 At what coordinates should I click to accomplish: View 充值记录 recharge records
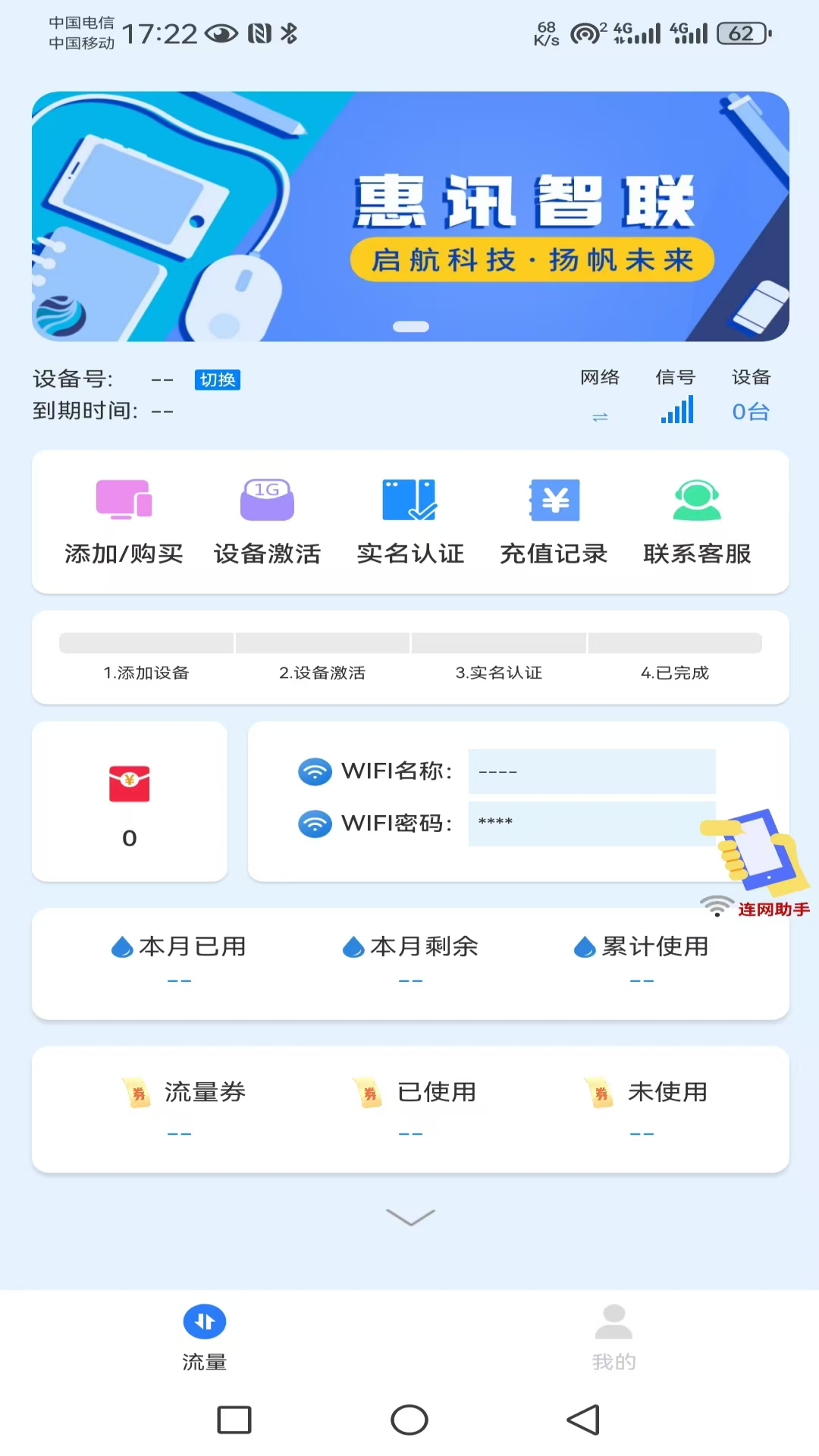pyautogui.click(x=553, y=519)
